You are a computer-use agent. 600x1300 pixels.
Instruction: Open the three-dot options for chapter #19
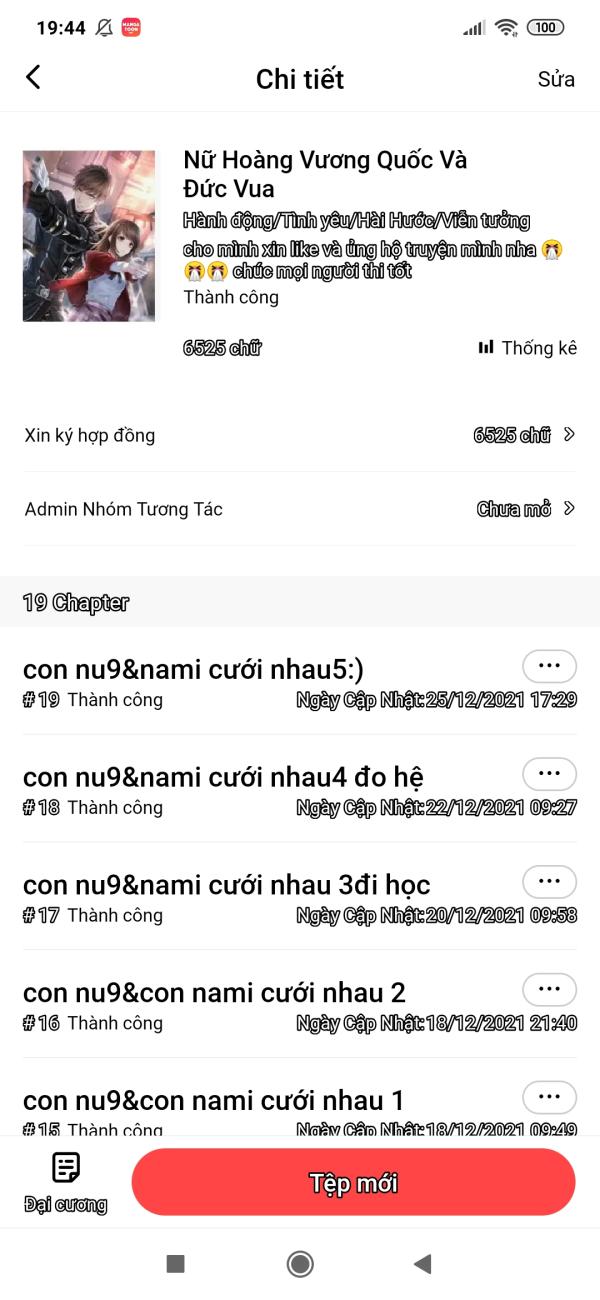pos(549,666)
